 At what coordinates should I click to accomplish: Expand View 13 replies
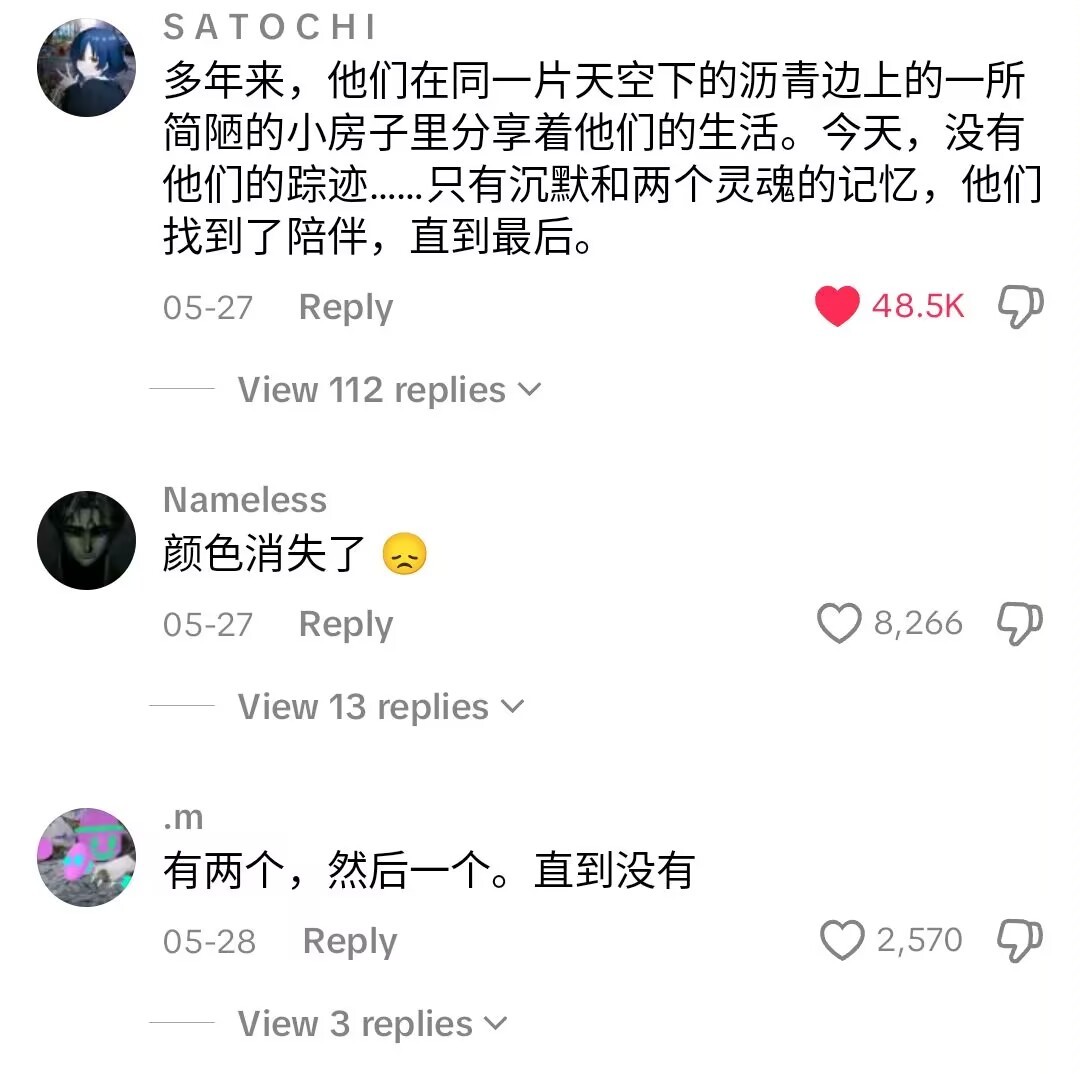tap(380, 707)
